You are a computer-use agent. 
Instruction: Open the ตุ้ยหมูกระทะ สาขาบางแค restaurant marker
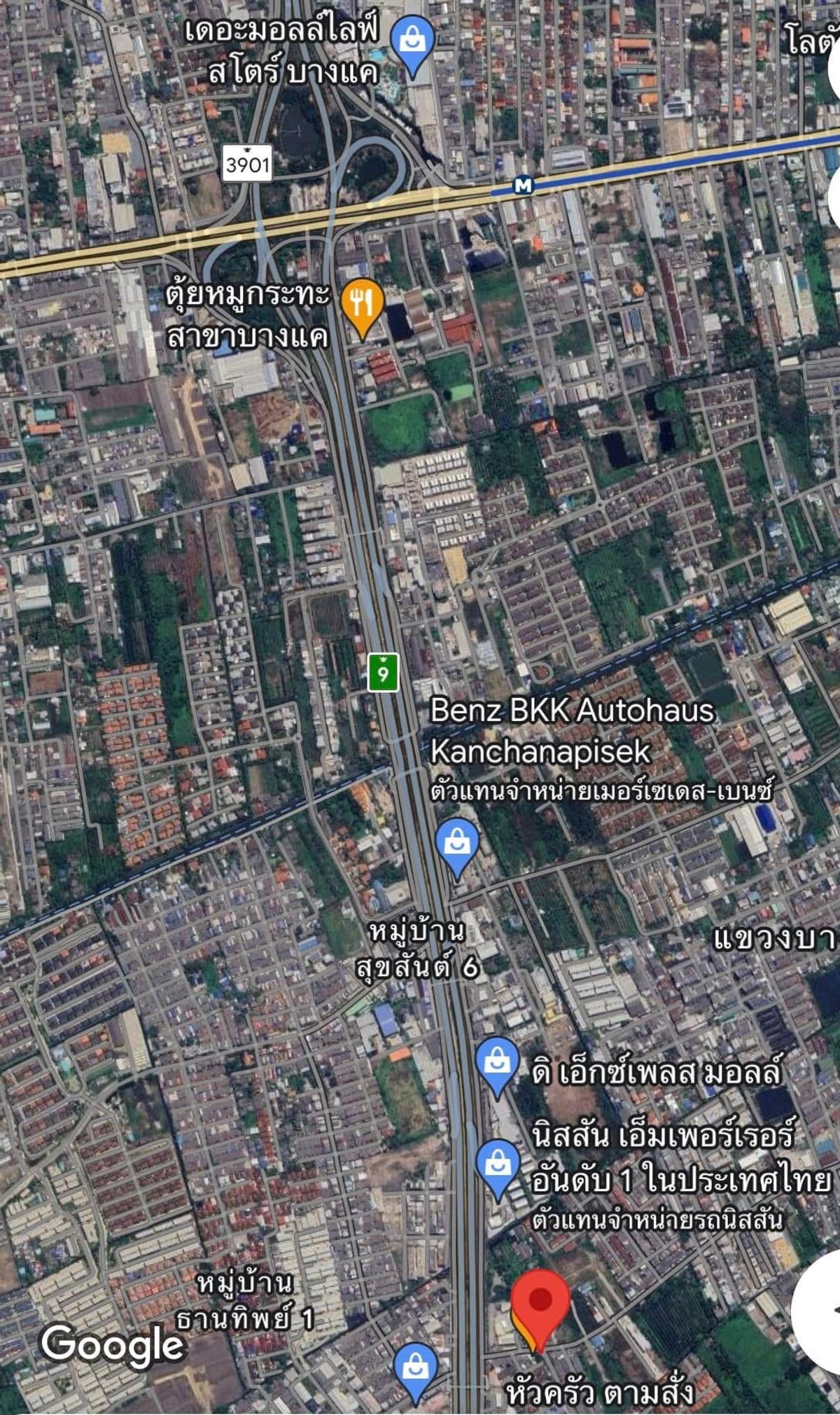pos(362,309)
